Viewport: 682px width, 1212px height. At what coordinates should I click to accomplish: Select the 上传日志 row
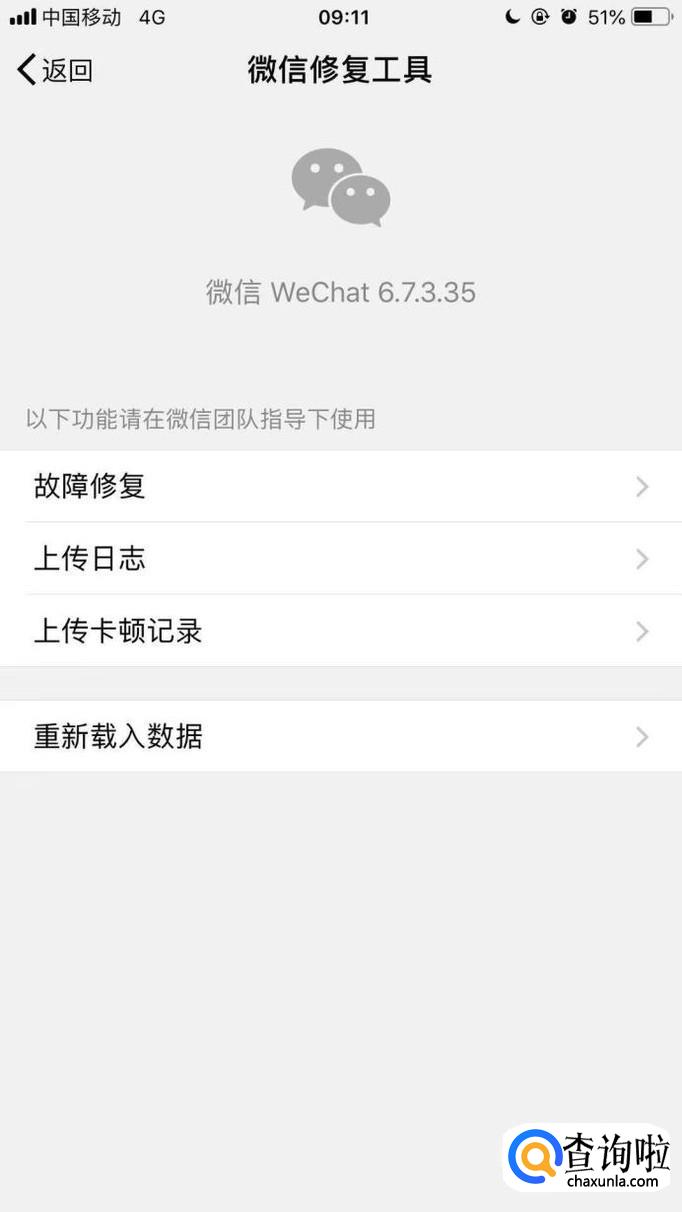[340, 559]
